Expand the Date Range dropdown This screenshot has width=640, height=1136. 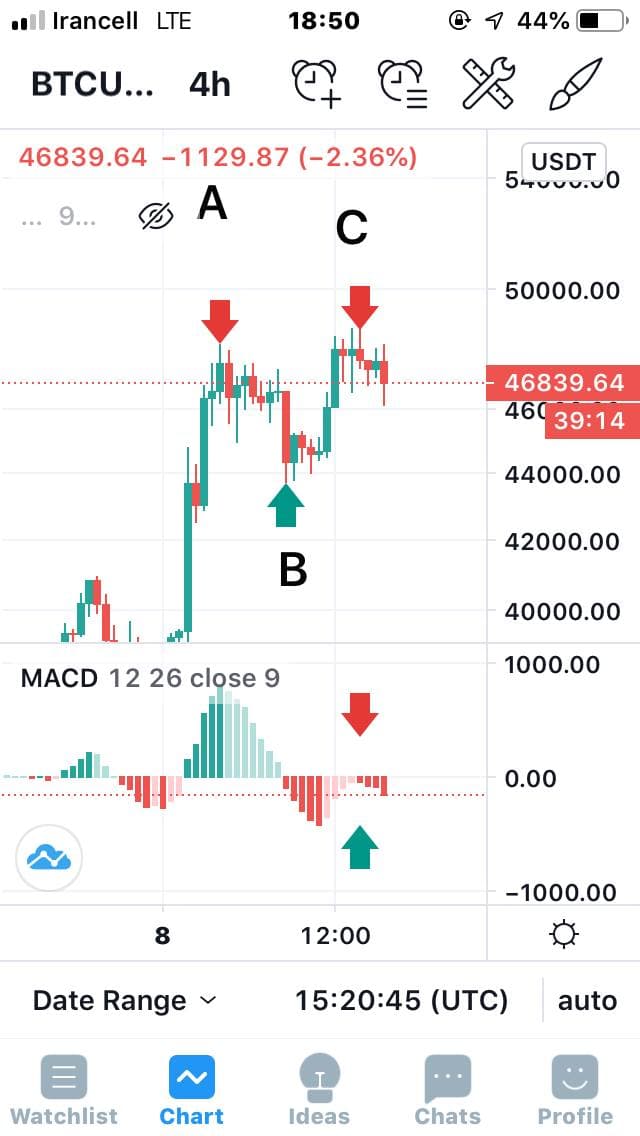point(125,1001)
